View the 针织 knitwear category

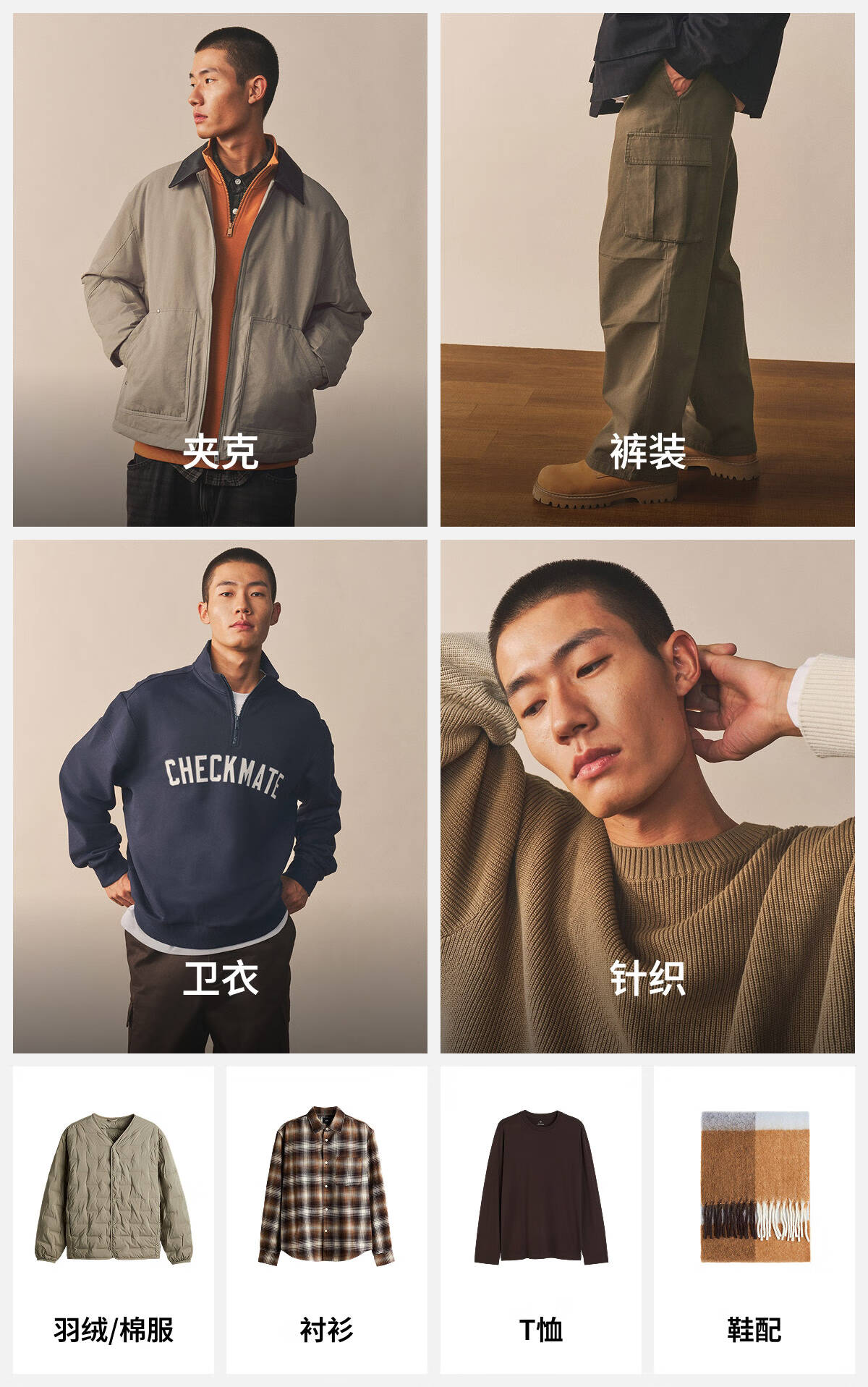(x=647, y=797)
